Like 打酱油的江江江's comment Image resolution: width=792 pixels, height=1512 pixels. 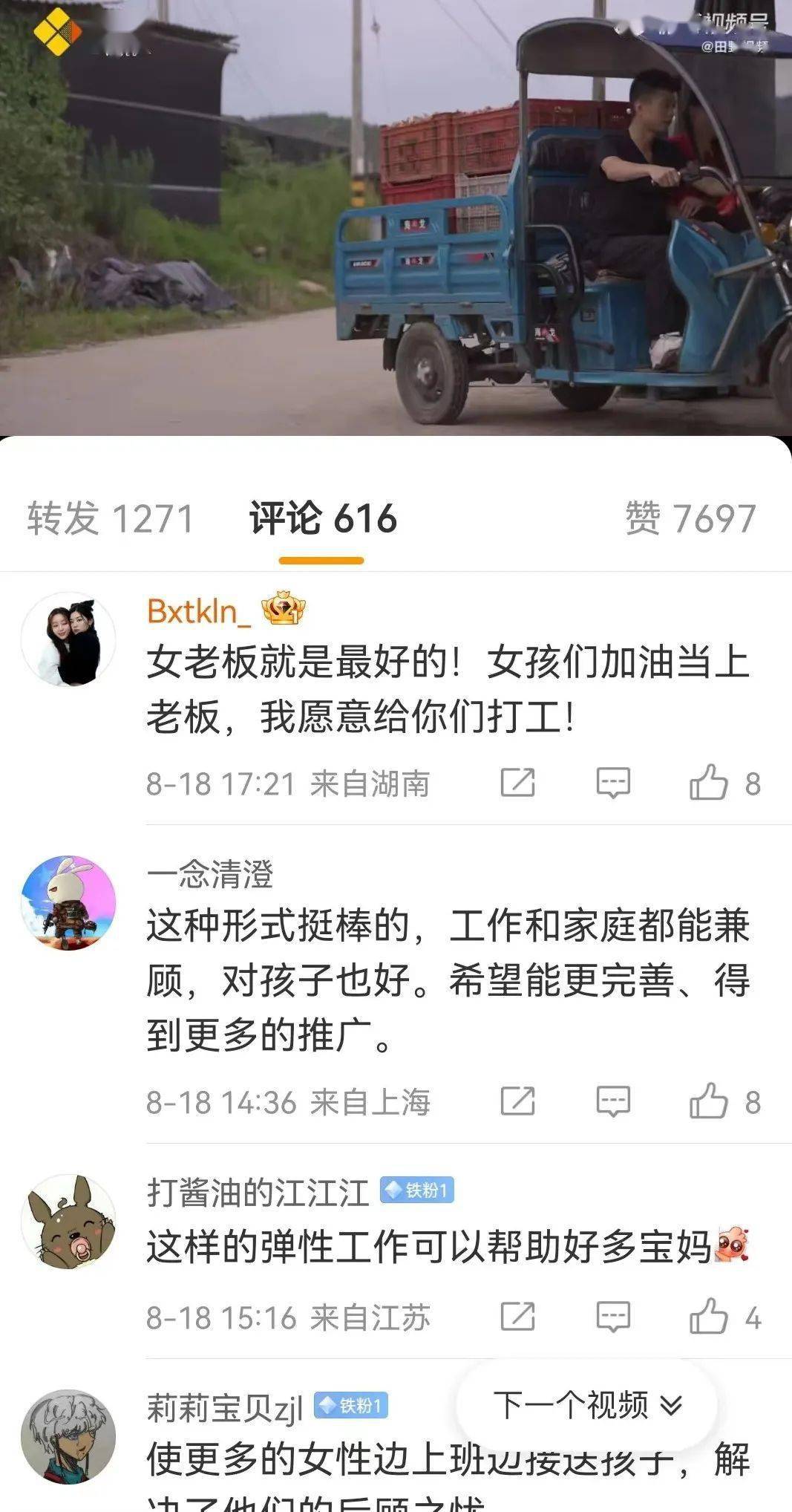tap(708, 1316)
